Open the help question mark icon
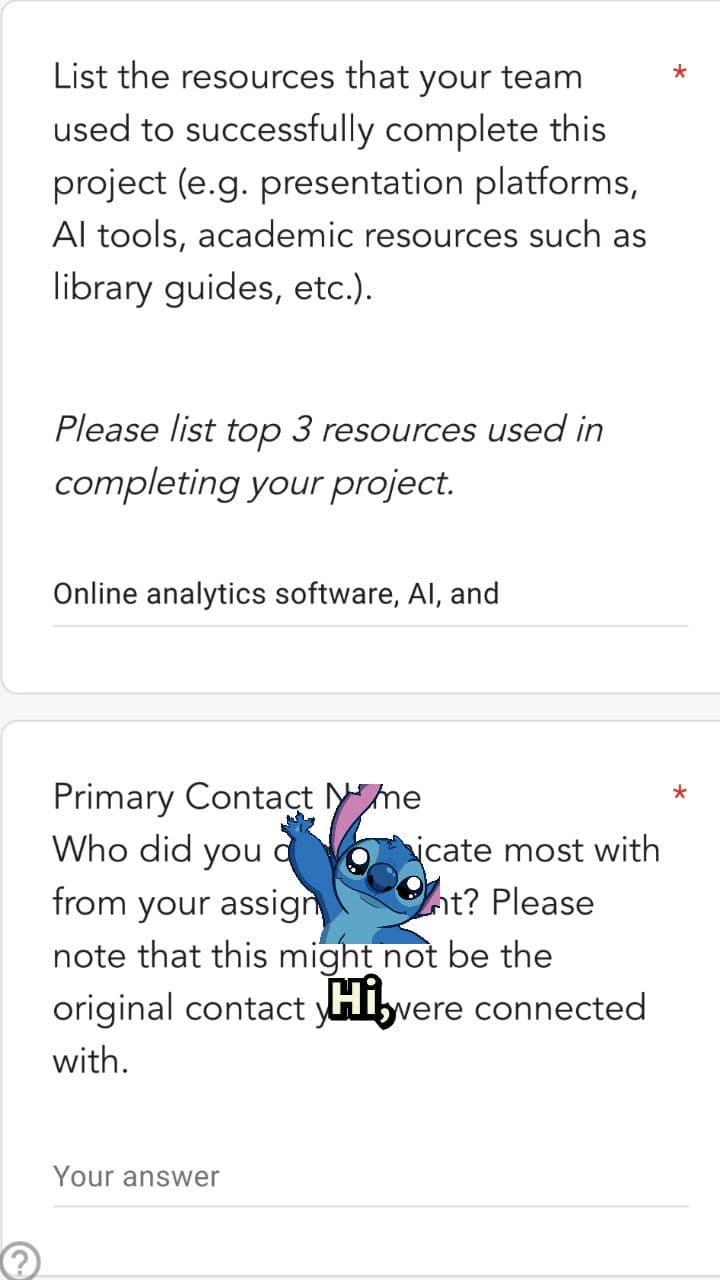Screen dimensions: 720x1280 [x=22, y=1260]
